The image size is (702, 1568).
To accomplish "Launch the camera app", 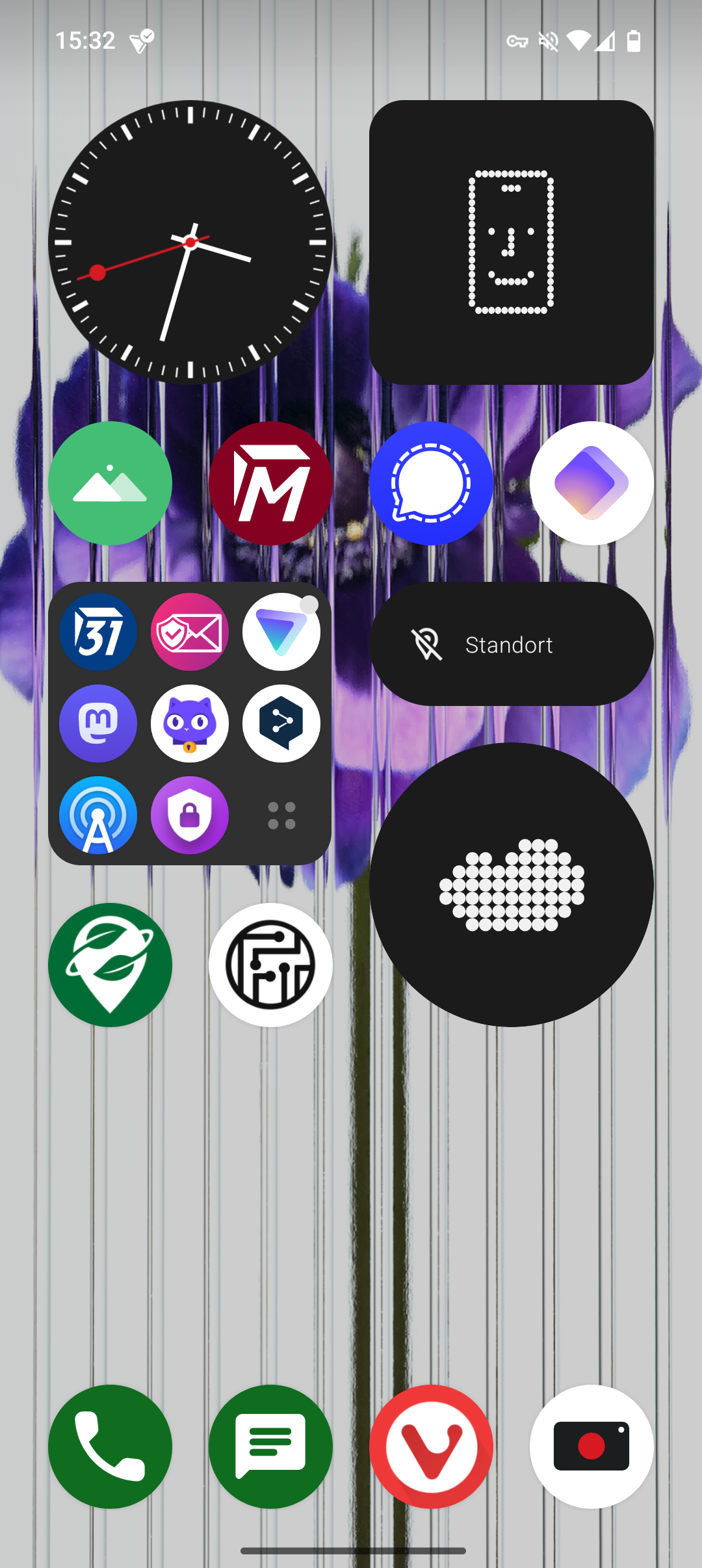I will click(x=591, y=1446).
